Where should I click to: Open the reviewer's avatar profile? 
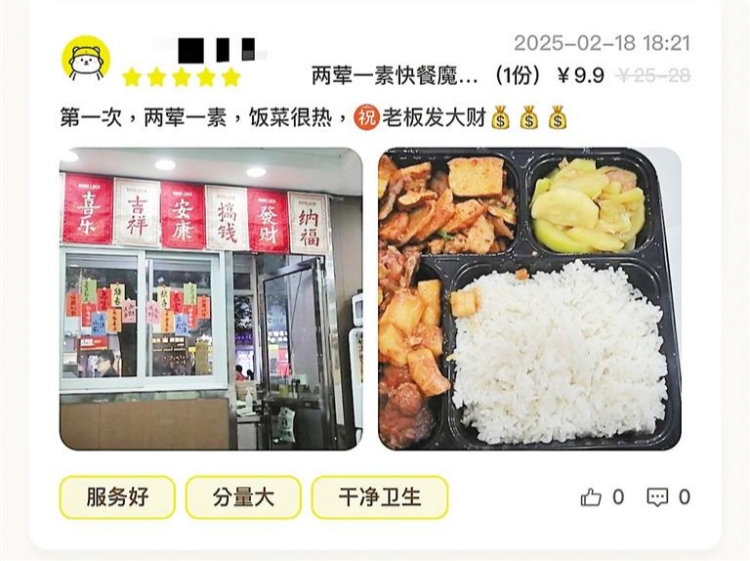[x=87, y=58]
